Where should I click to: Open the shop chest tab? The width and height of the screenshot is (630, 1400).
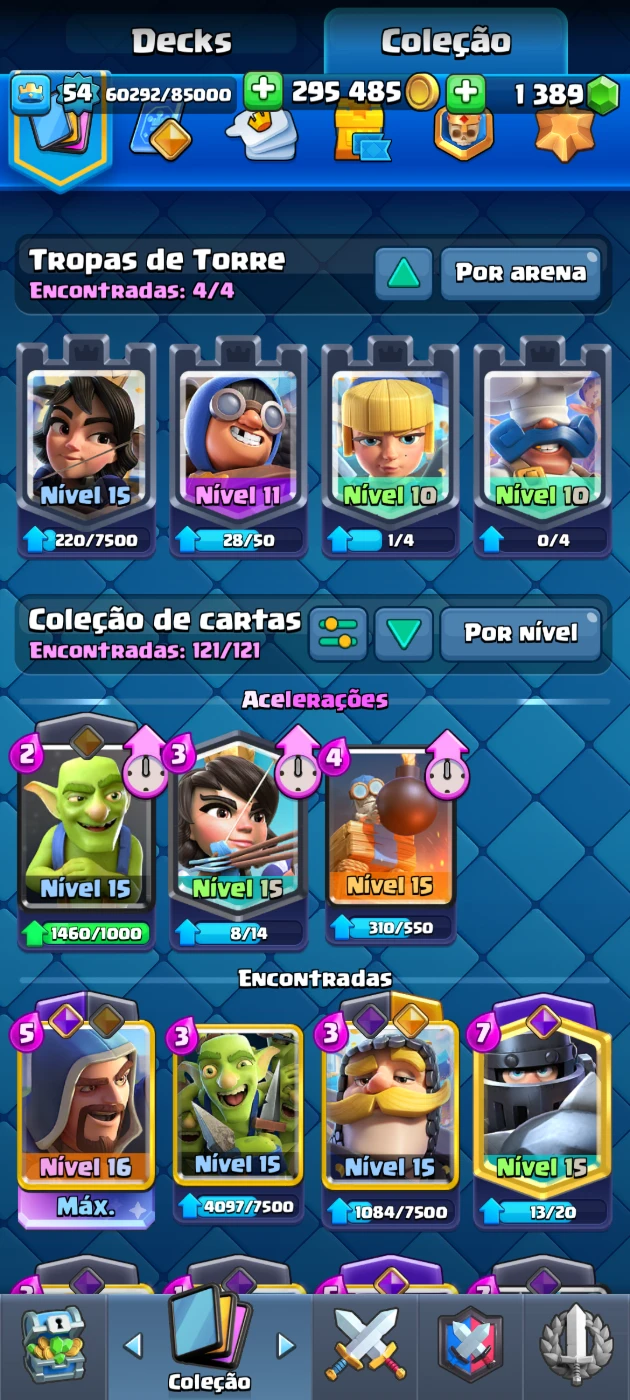click(53, 1345)
